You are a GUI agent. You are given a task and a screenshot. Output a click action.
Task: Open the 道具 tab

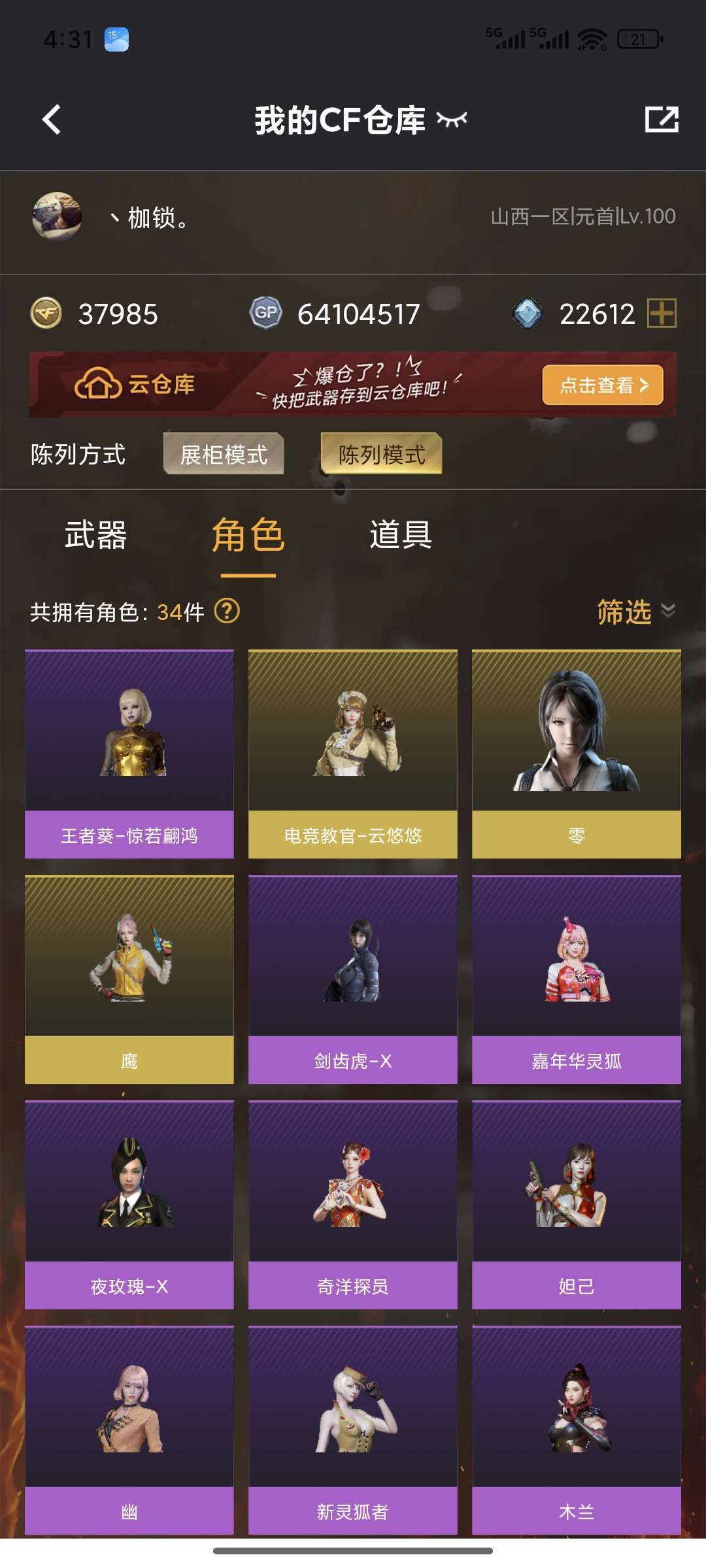click(x=401, y=535)
